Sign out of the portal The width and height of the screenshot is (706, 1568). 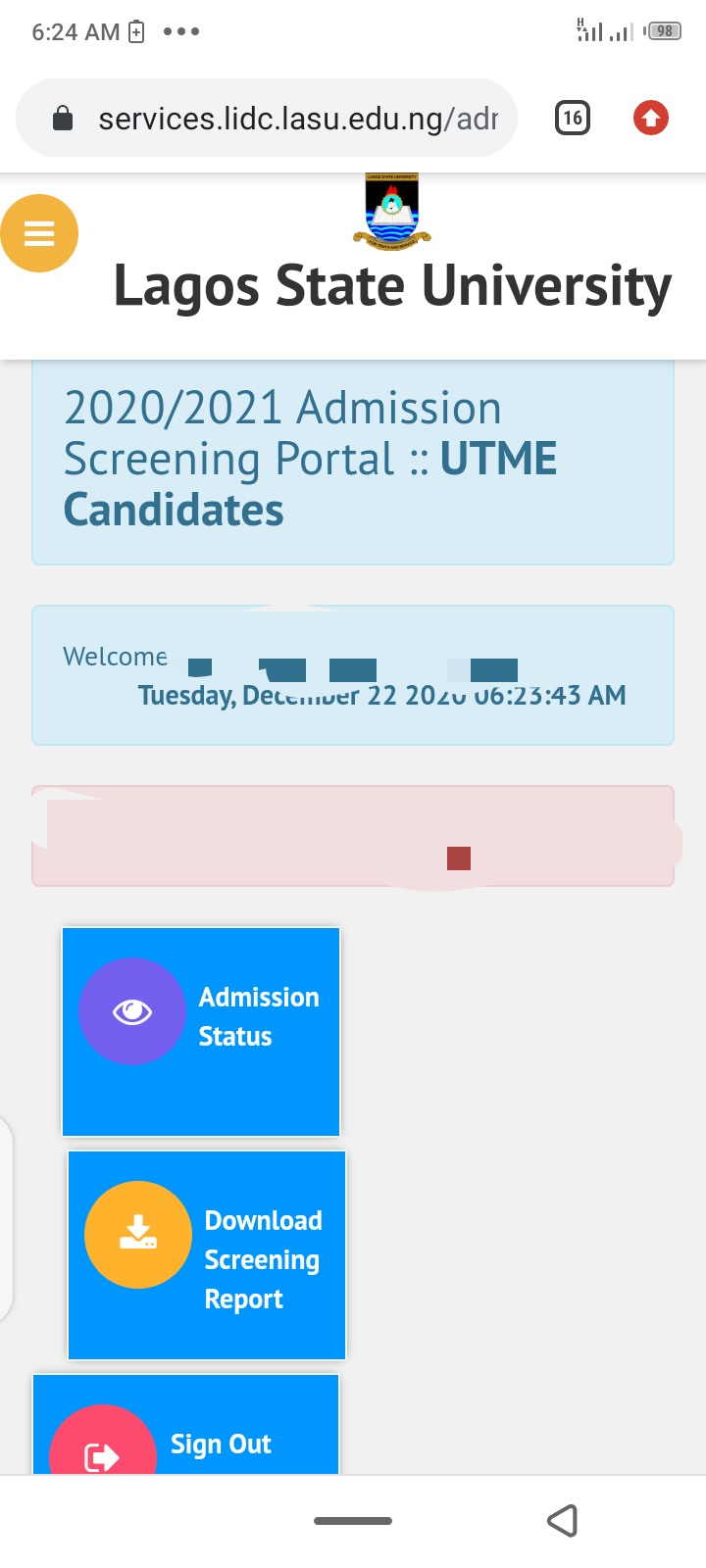click(186, 1433)
